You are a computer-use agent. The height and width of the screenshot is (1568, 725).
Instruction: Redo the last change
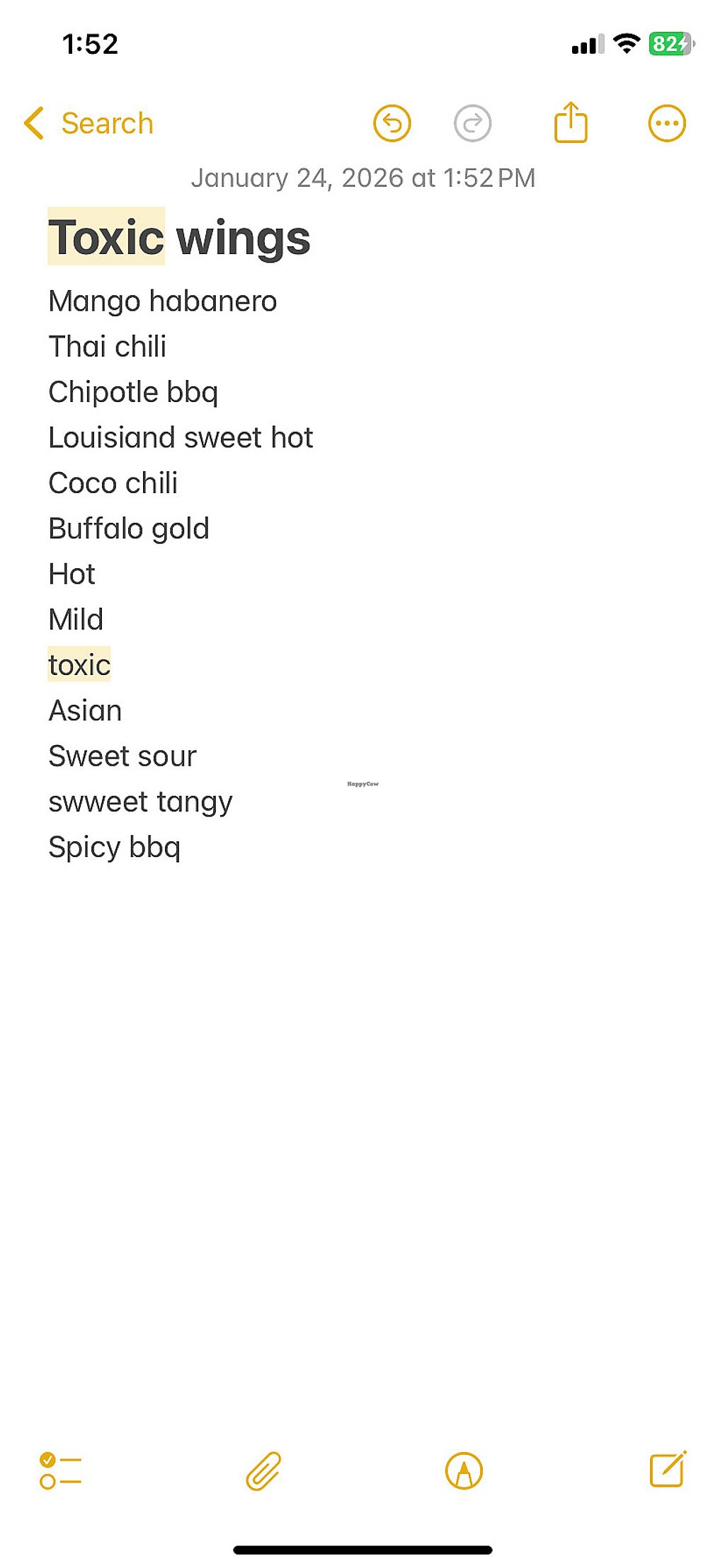(x=473, y=124)
